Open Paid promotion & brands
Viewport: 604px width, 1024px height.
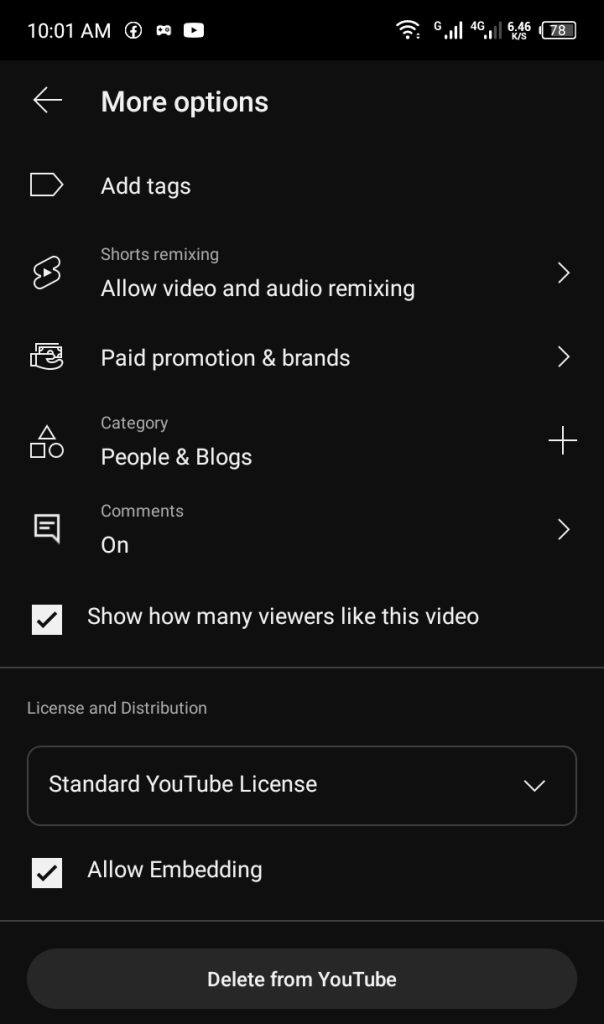click(x=302, y=357)
